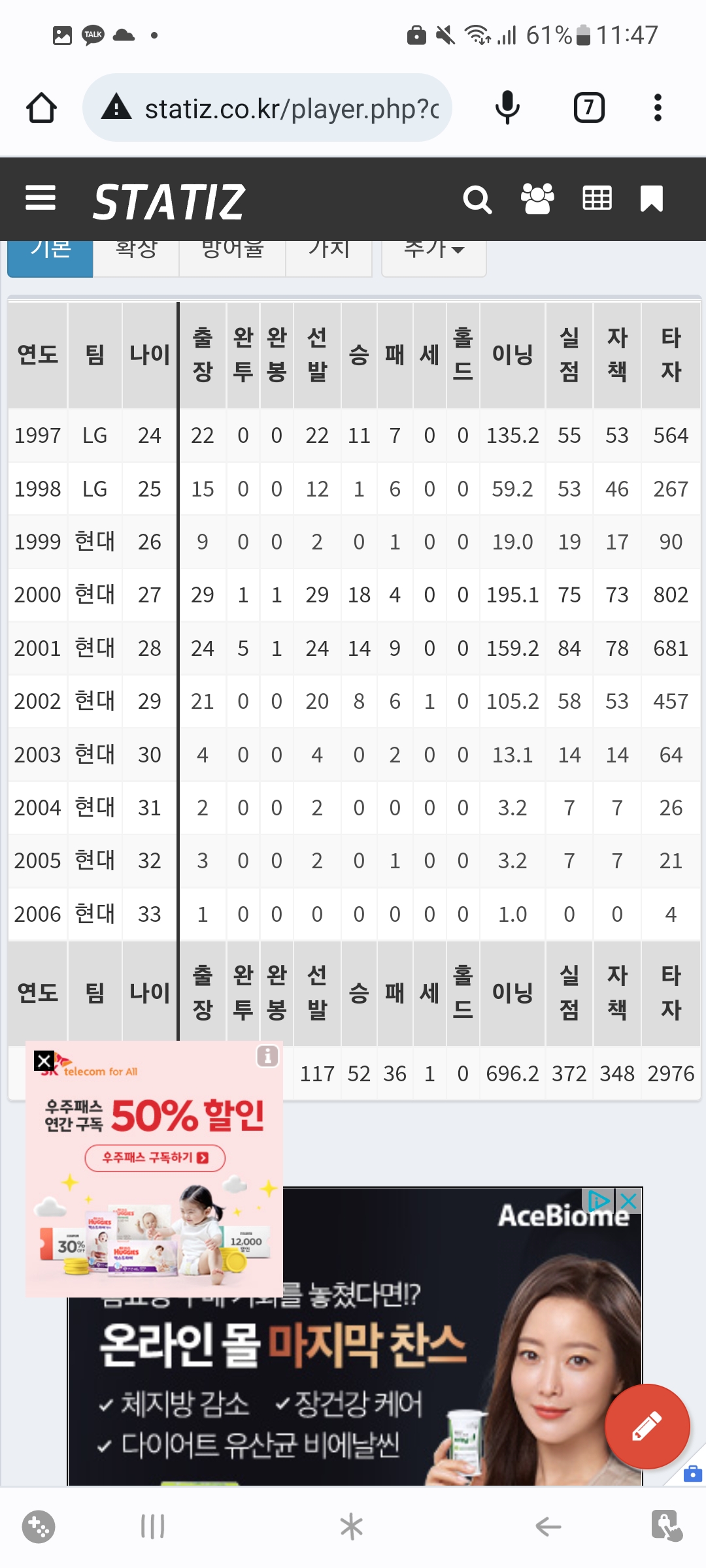Open the STATIZ search icon
This screenshot has width=706, height=1568.
pos(477,199)
